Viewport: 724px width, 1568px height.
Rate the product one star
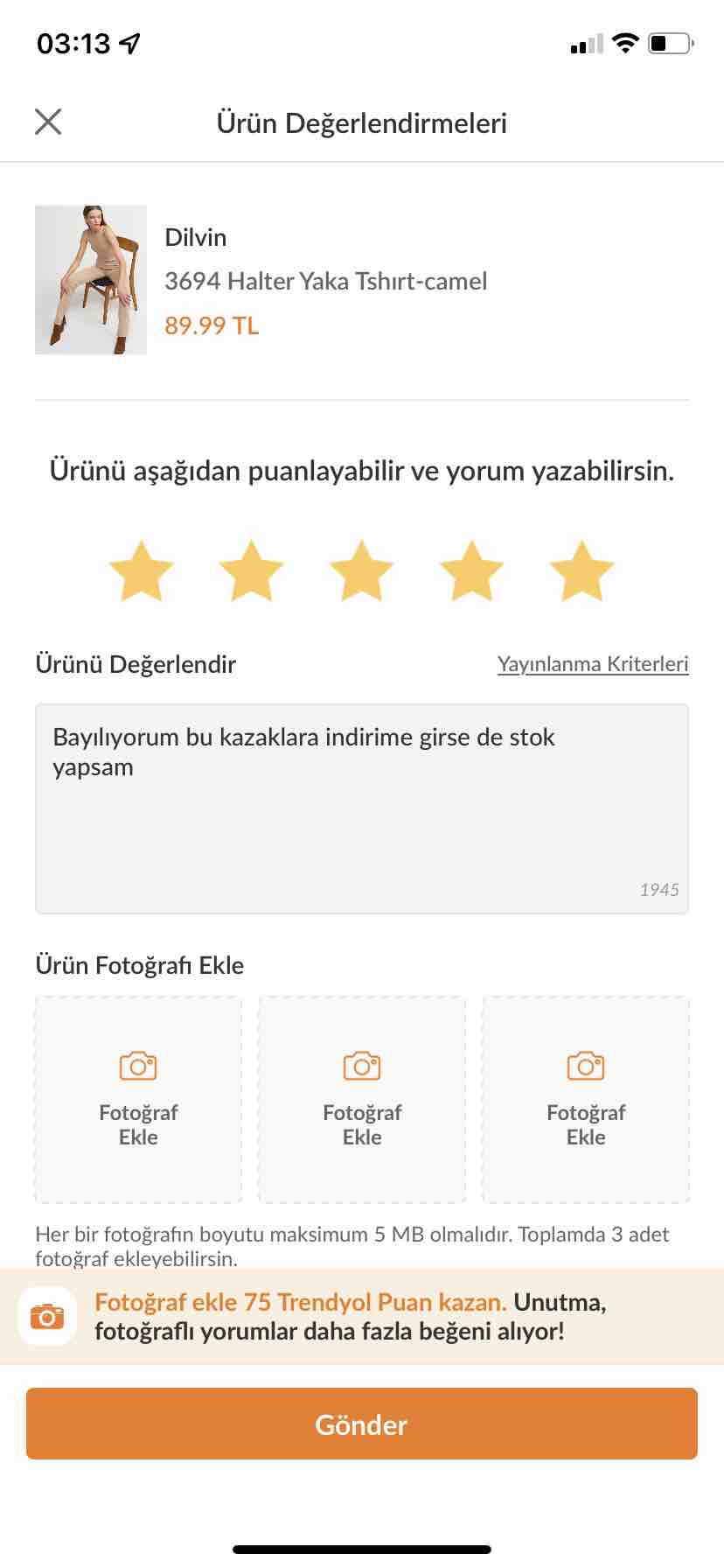pyautogui.click(x=141, y=570)
